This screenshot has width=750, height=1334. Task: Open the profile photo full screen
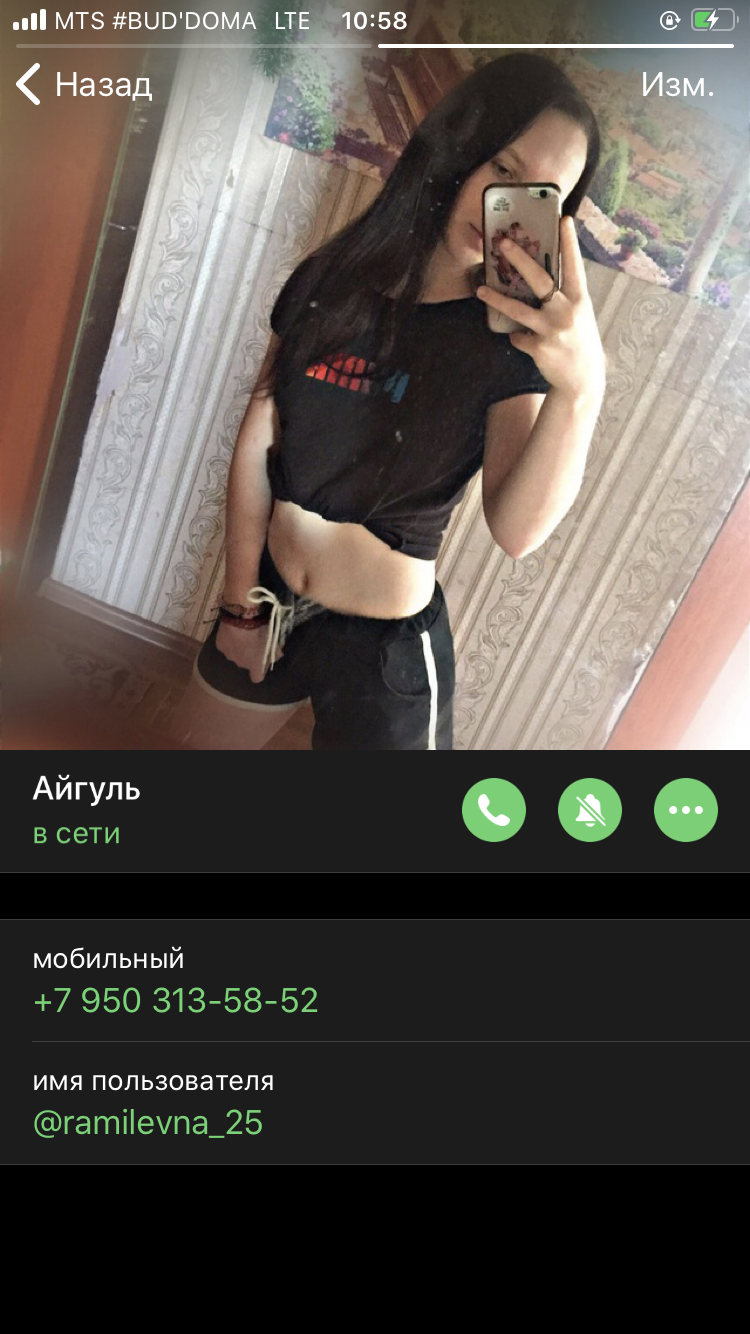click(x=375, y=400)
